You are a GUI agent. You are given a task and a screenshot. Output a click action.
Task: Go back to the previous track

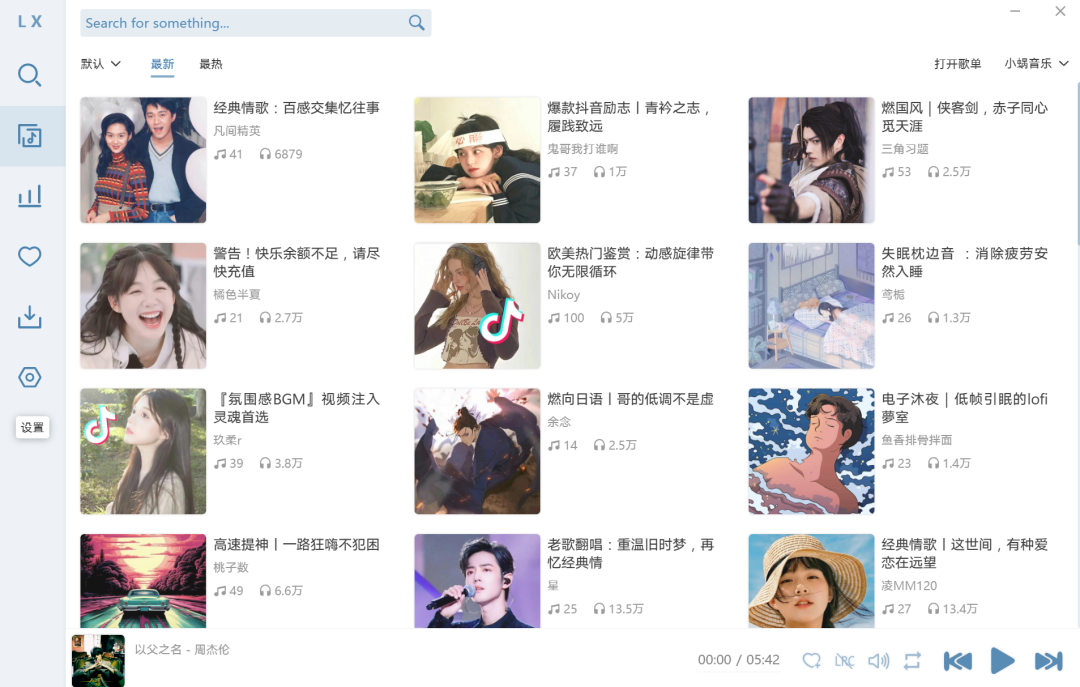[957, 660]
